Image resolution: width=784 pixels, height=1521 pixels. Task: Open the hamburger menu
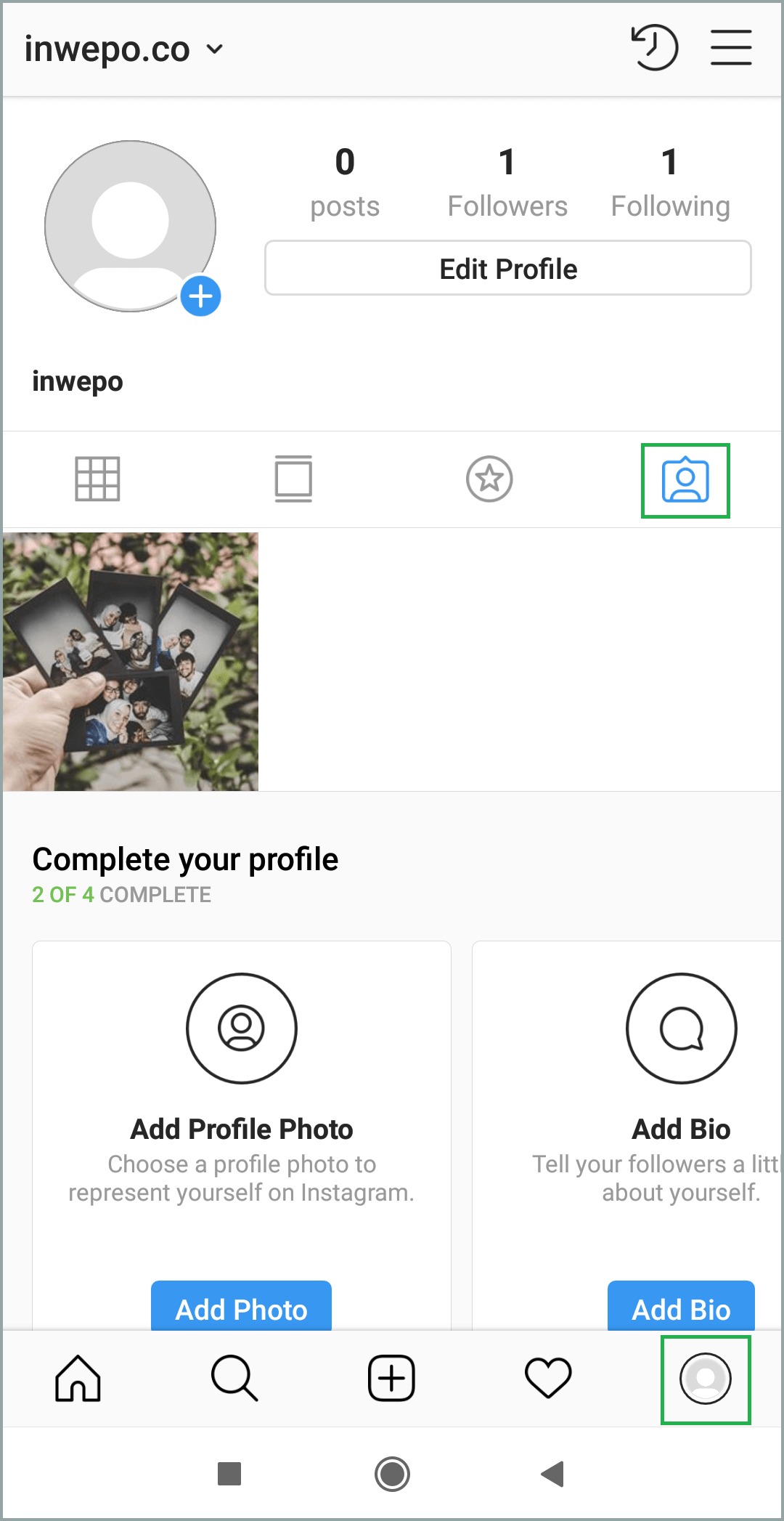tap(730, 48)
